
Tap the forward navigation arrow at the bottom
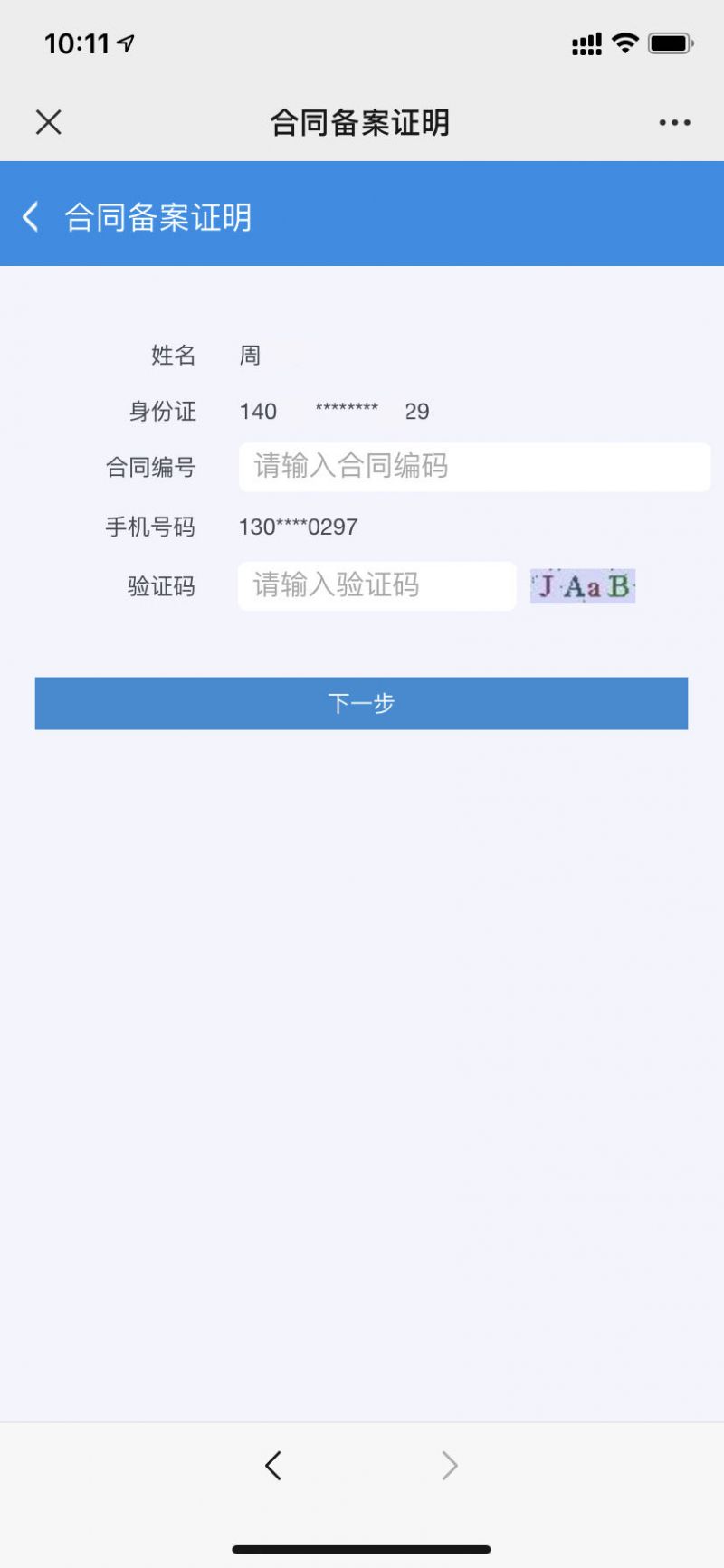point(450,1466)
